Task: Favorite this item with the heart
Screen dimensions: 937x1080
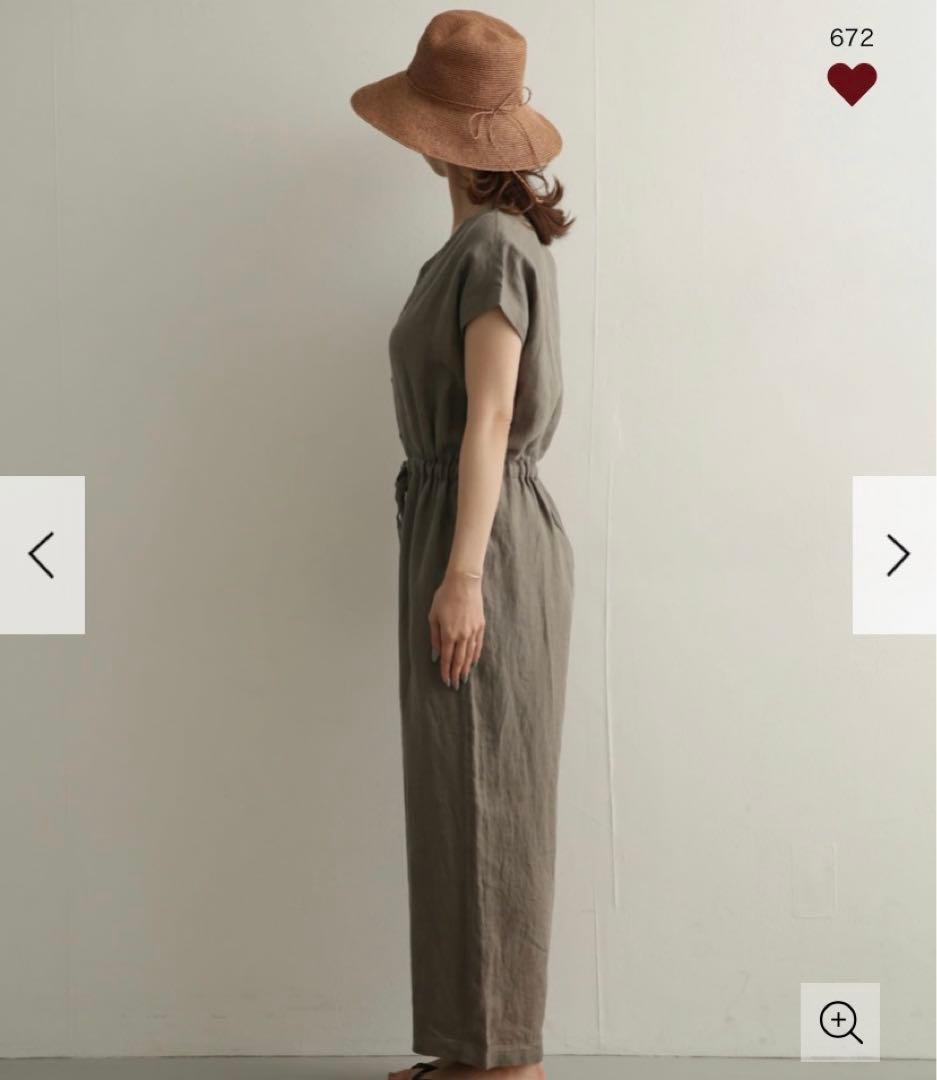Action: [x=851, y=84]
